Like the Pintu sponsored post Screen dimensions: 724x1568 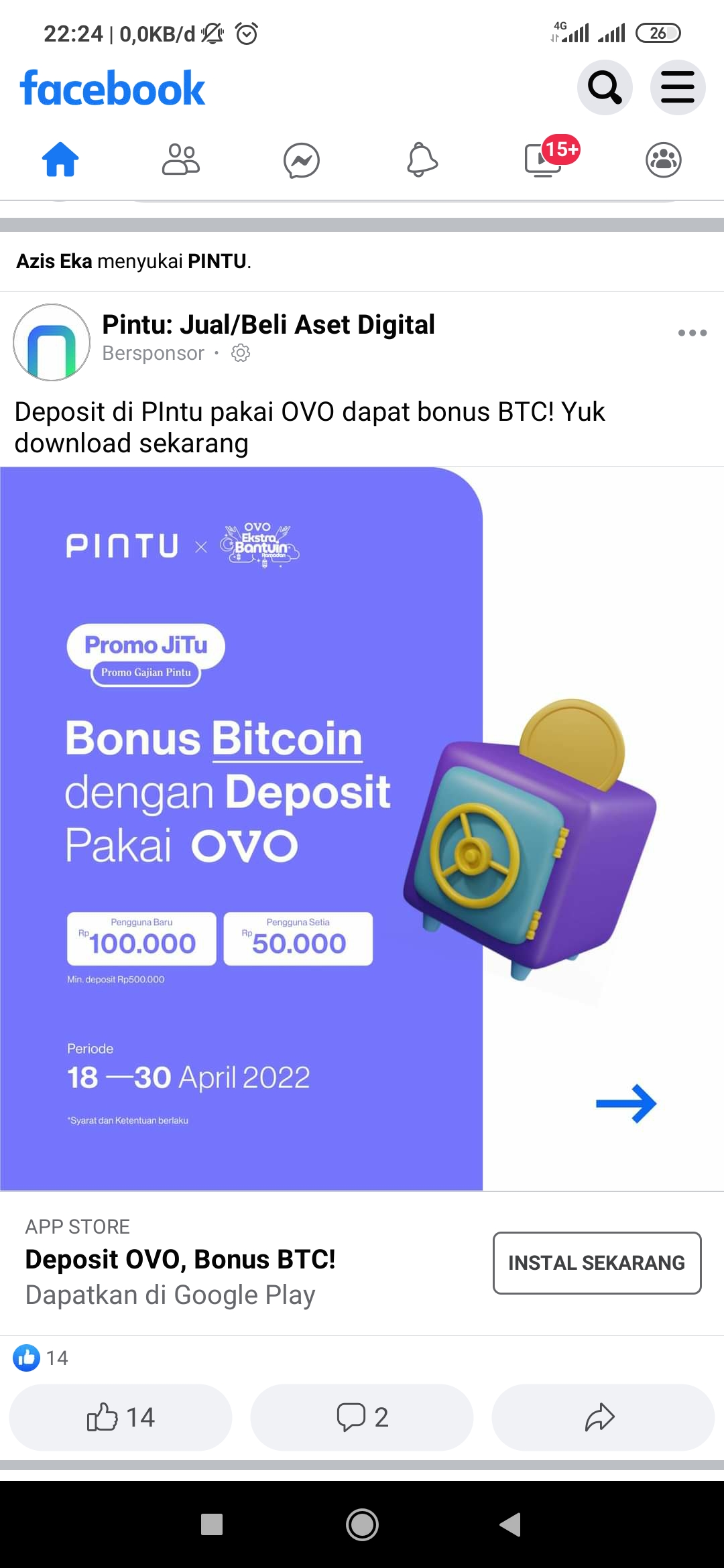(121, 1417)
